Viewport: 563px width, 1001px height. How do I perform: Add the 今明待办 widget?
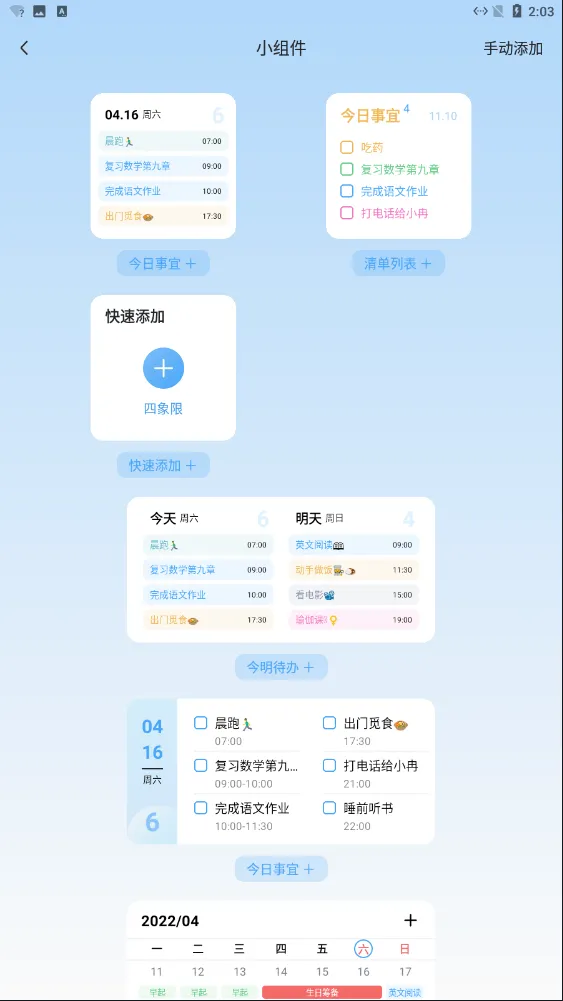pyautogui.click(x=281, y=667)
